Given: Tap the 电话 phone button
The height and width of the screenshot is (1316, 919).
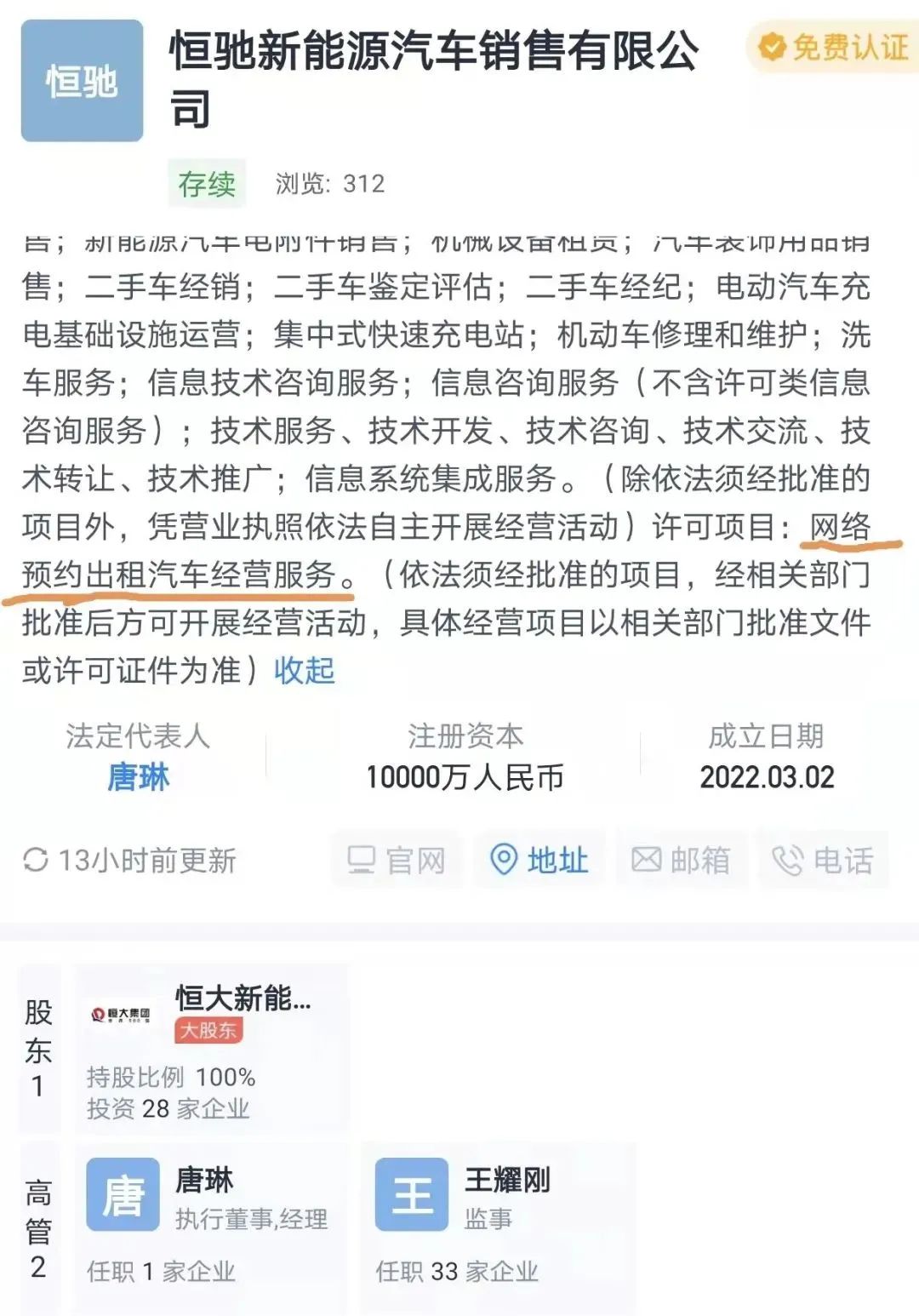Looking at the screenshot, I should pos(823,860).
